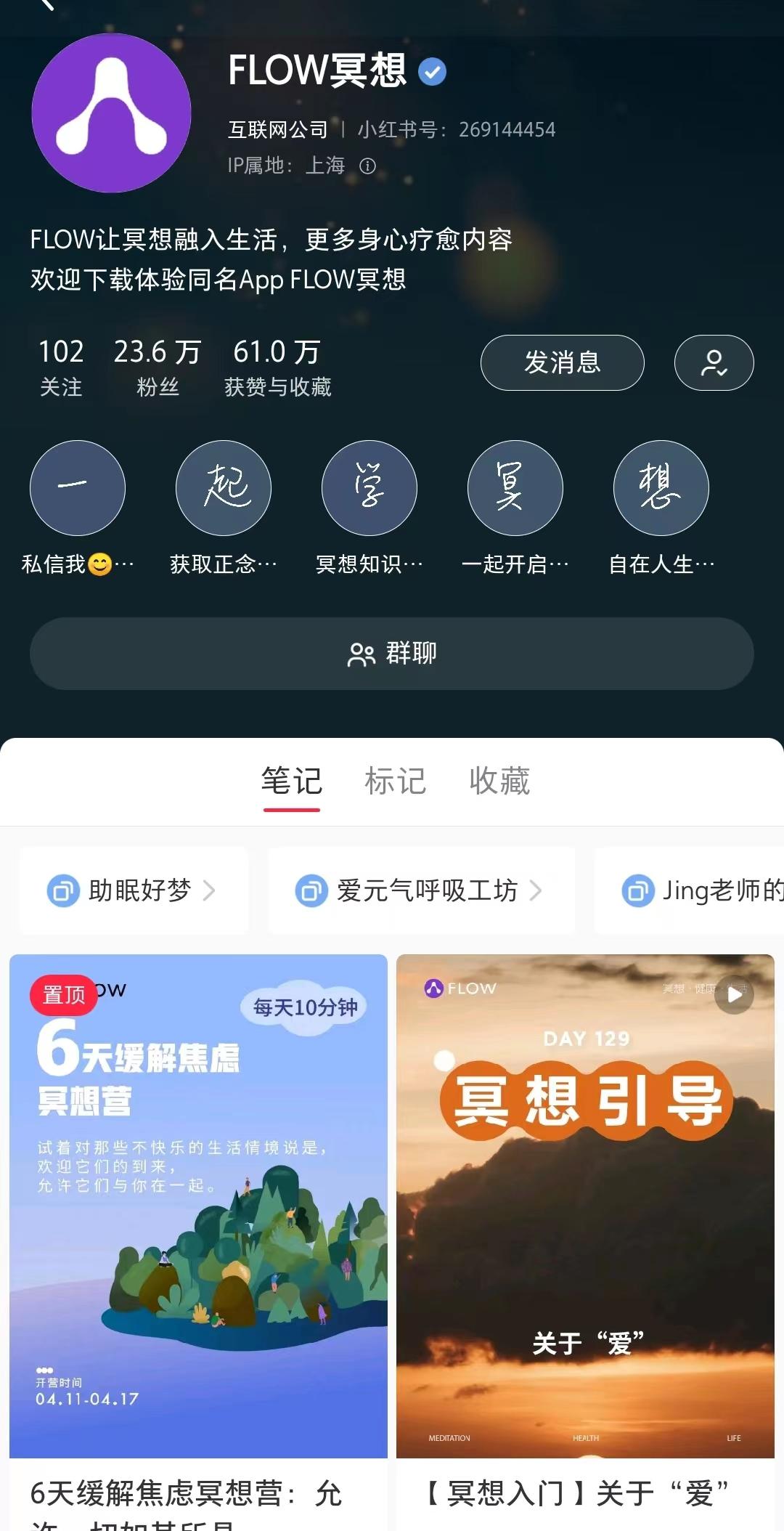The height and width of the screenshot is (1531, 784).
Task: Open the 获取正念 highlight circle
Action: 223,488
